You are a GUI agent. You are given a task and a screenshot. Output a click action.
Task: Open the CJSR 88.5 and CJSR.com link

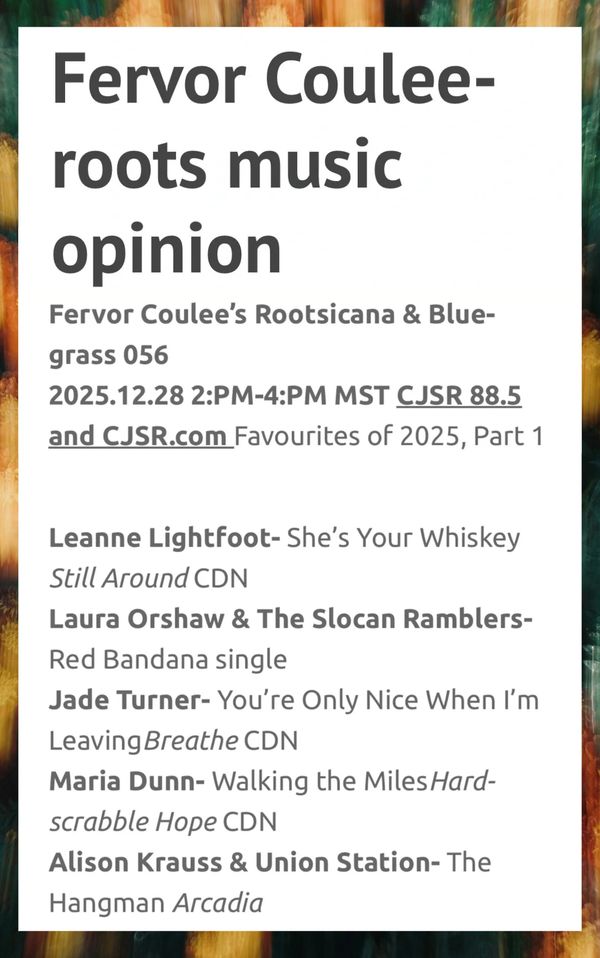point(458,396)
